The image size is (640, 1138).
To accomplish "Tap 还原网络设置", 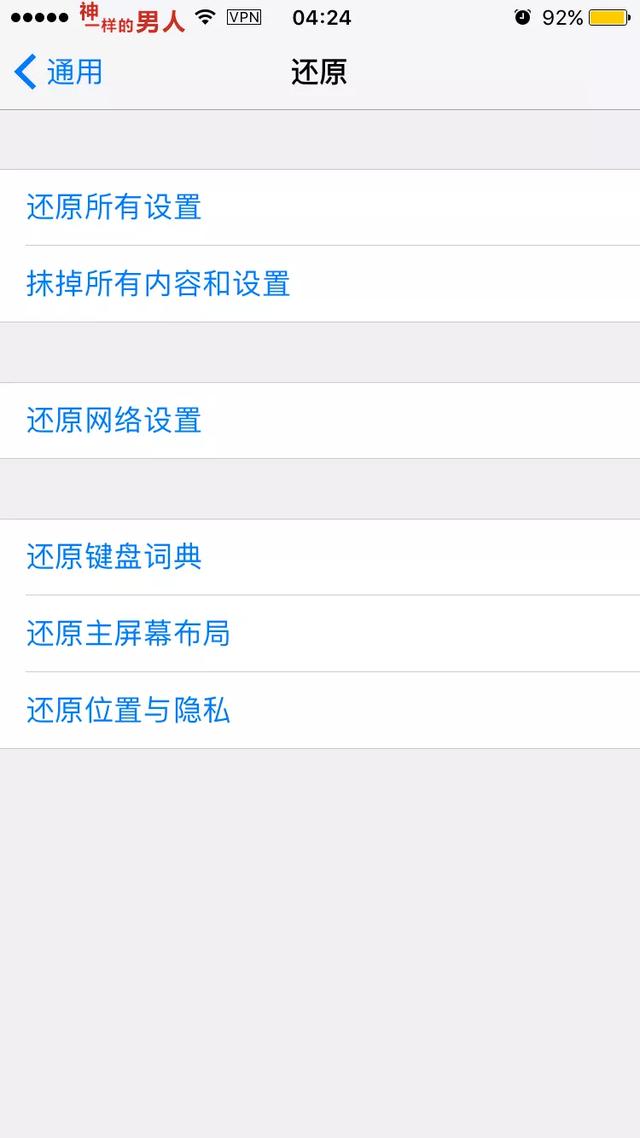I will click(x=114, y=420).
